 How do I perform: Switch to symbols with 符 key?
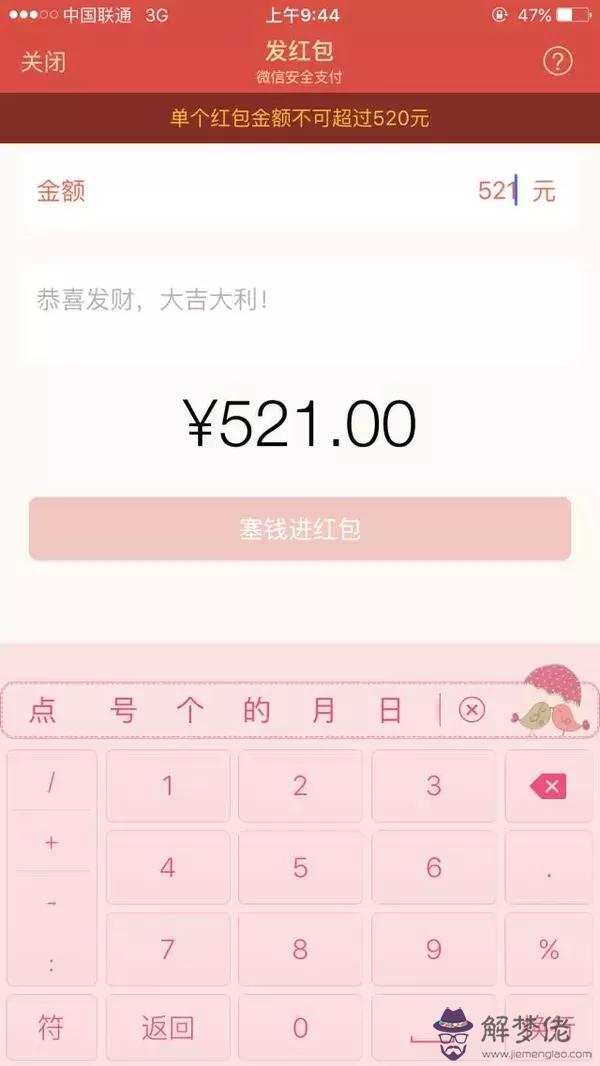52,1026
